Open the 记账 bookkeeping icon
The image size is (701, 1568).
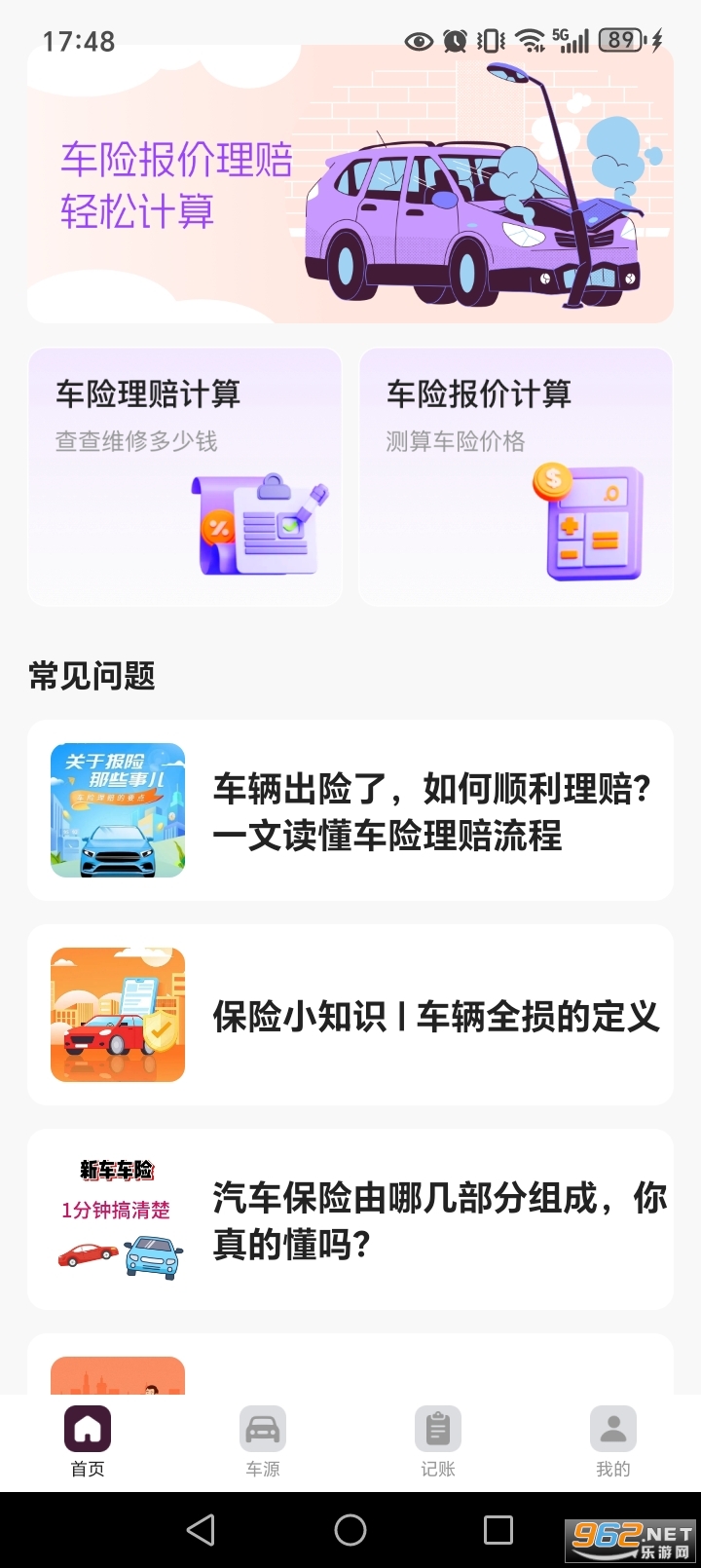click(437, 1428)
